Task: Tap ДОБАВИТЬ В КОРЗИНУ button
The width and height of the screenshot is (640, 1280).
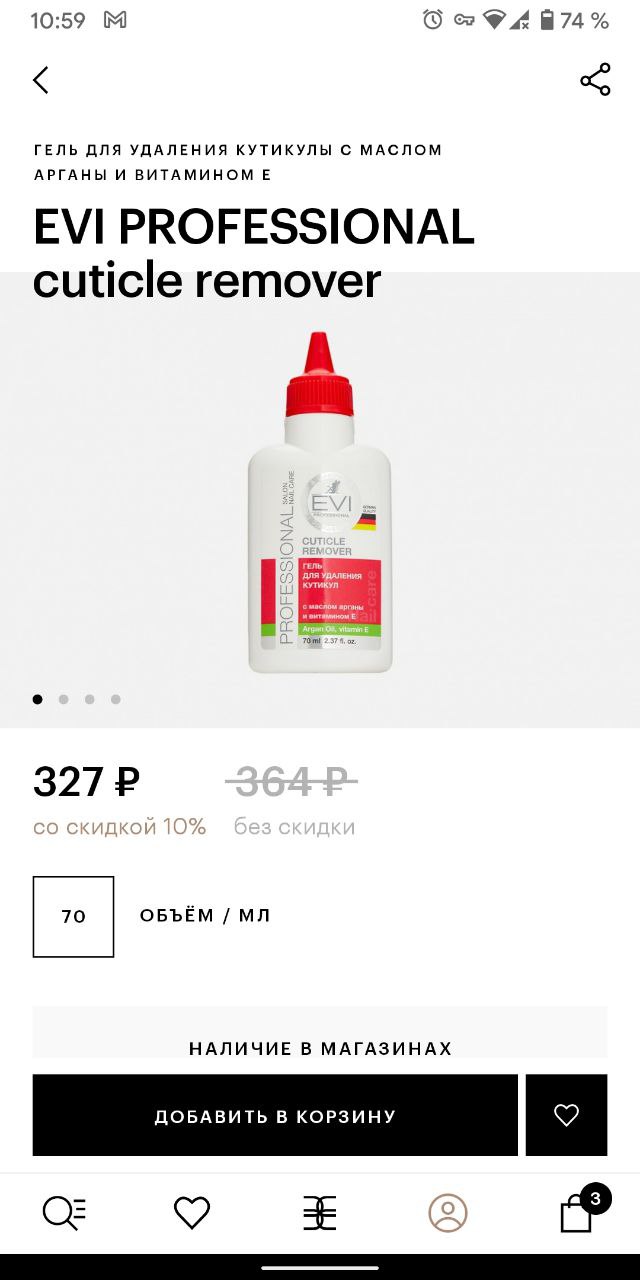Action: pyautogui.click(x=275, y=1115)
